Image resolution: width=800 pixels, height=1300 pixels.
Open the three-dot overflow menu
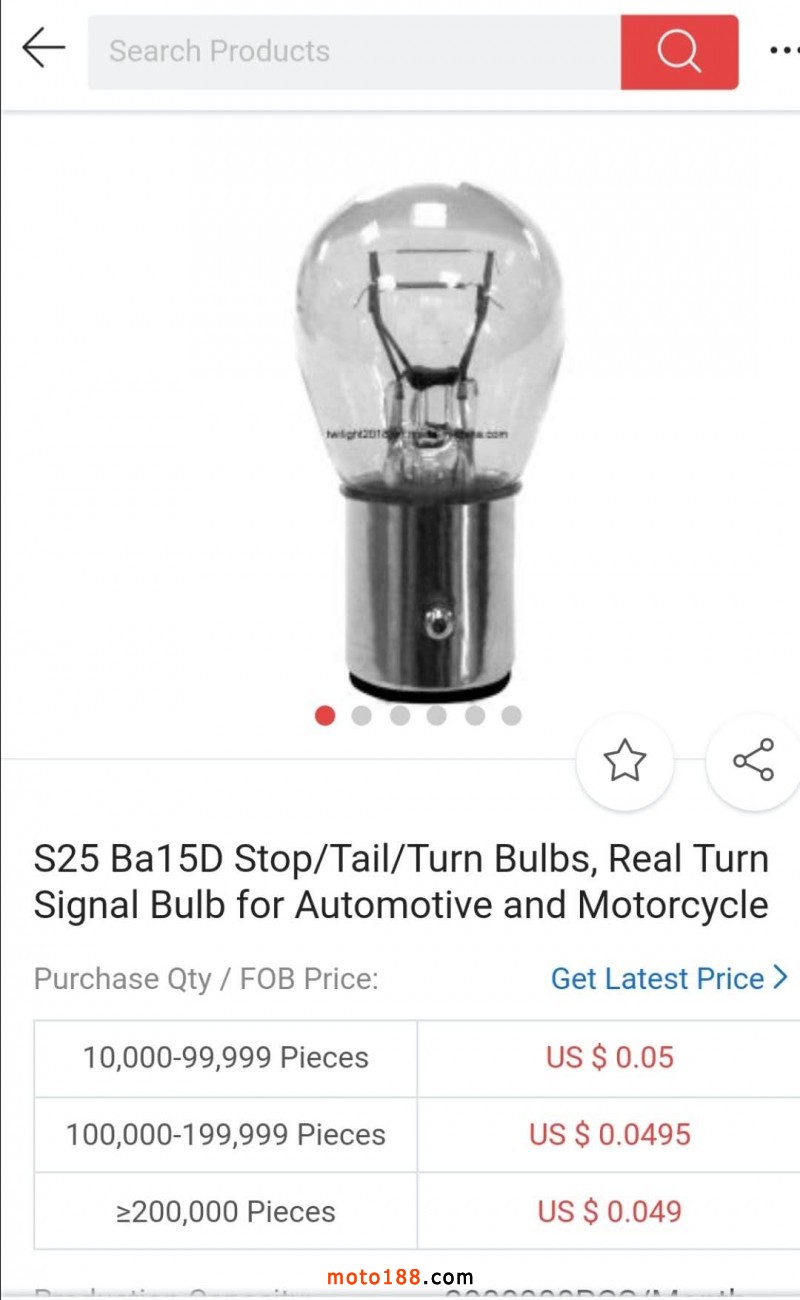tap(784, 51)
